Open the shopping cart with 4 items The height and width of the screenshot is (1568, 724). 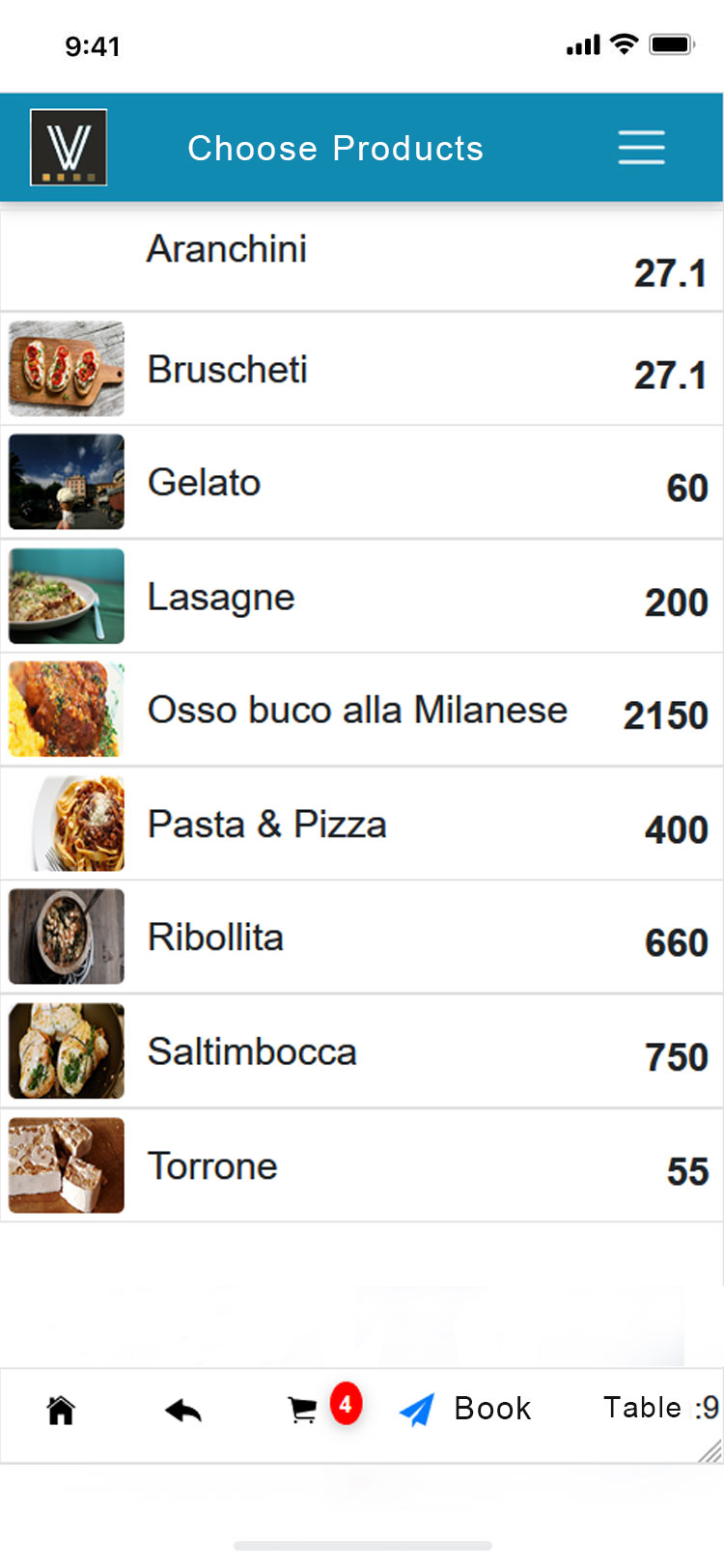[304, 1410]
